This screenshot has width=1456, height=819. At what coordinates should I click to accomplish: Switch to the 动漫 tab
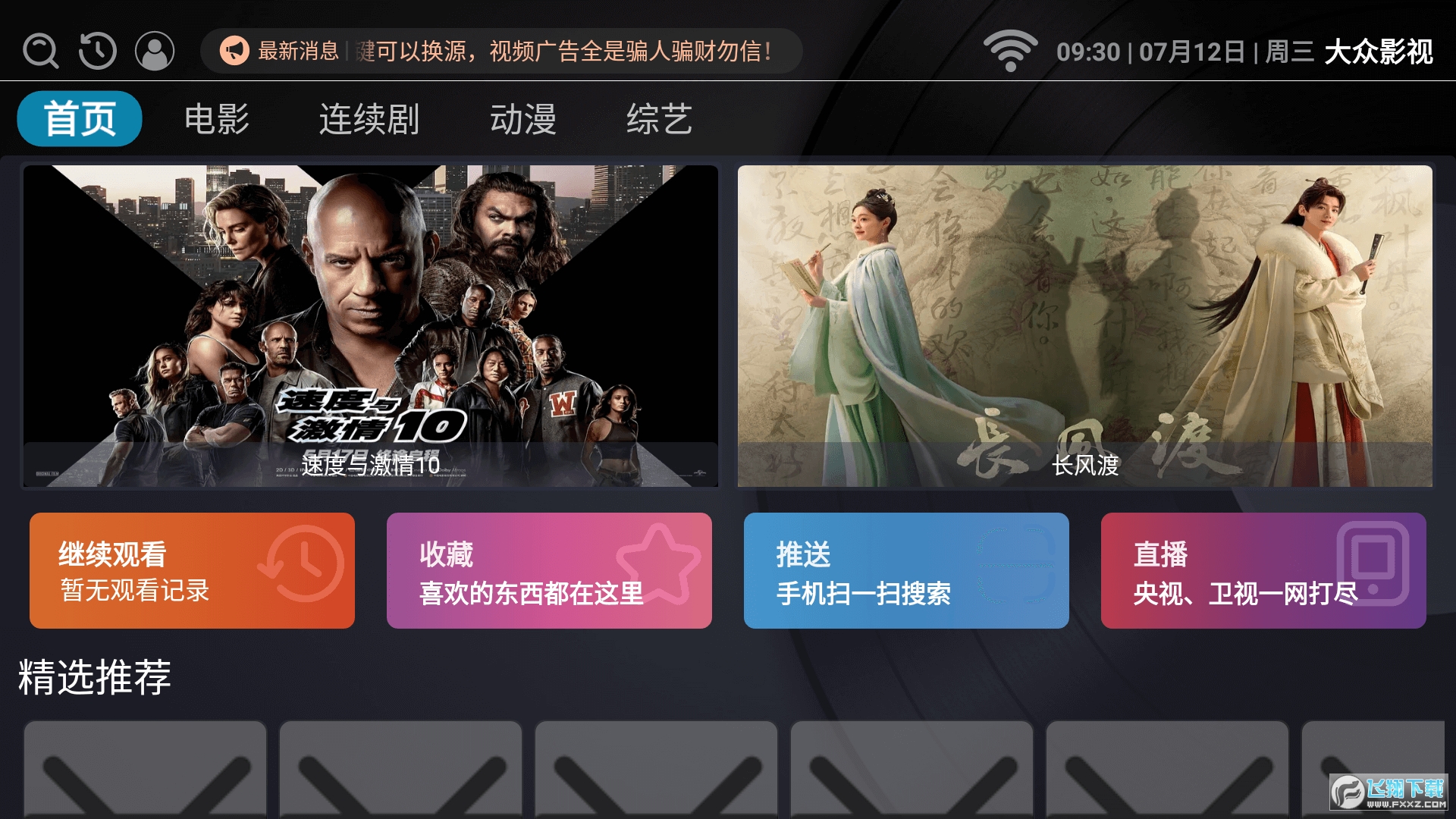(x=523, y=119)
